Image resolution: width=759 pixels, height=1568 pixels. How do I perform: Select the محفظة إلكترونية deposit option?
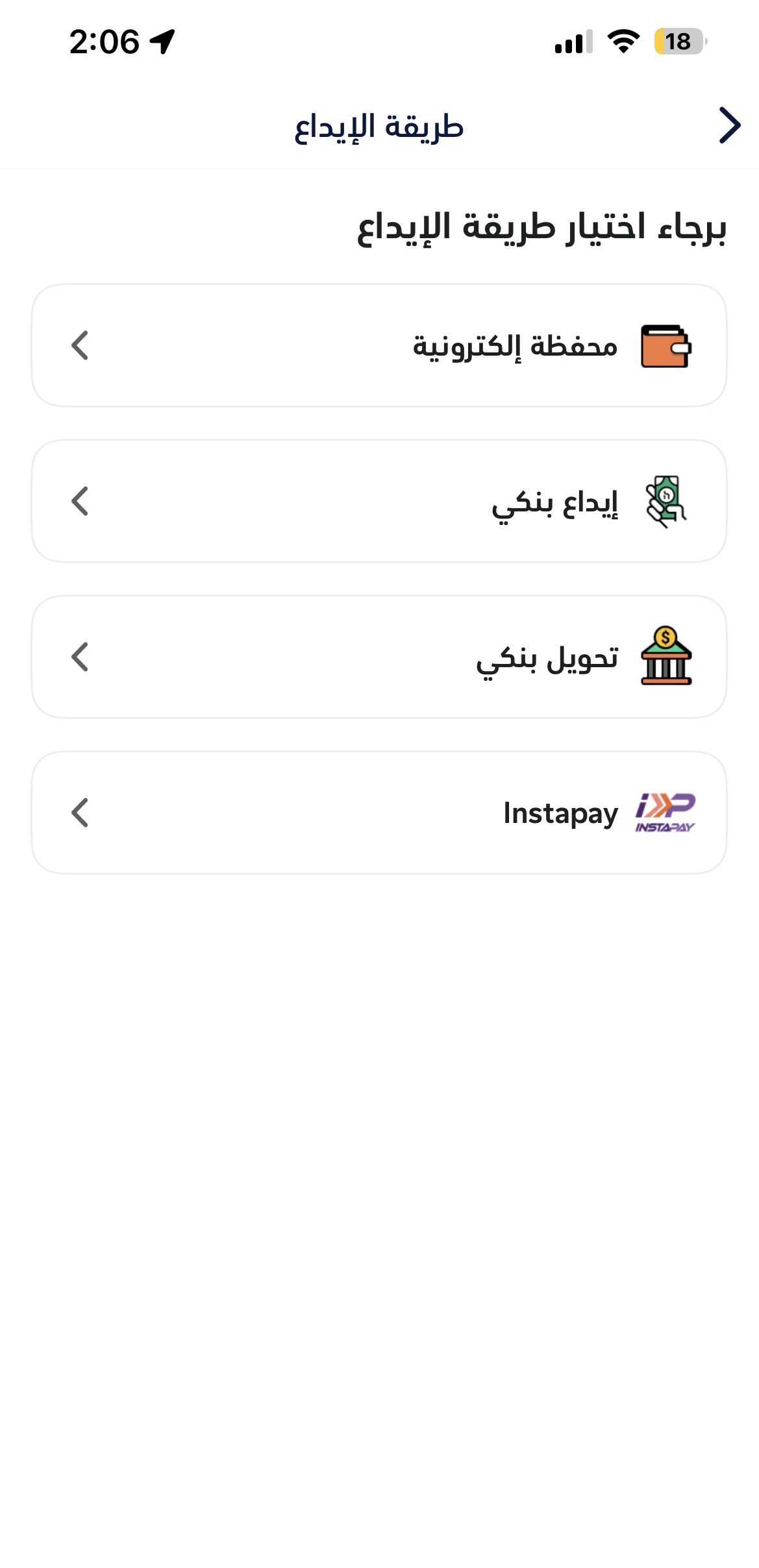click(x=379, y=345)
